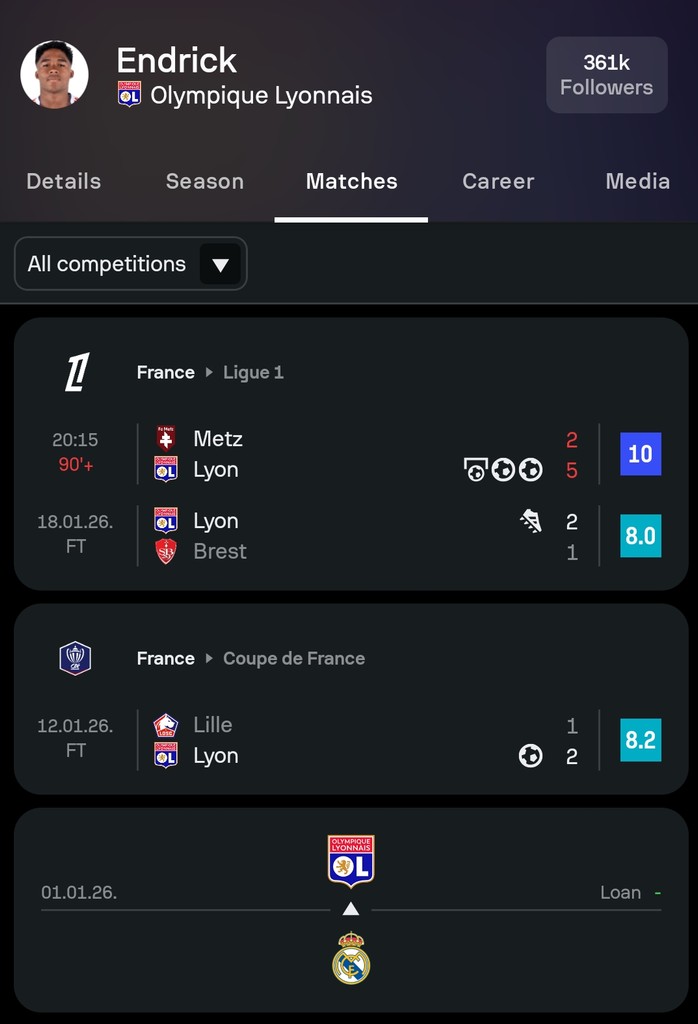698x1024 pixels.
Task: Open the Lille vs Lyon cup match
Action: coord(350,740)
